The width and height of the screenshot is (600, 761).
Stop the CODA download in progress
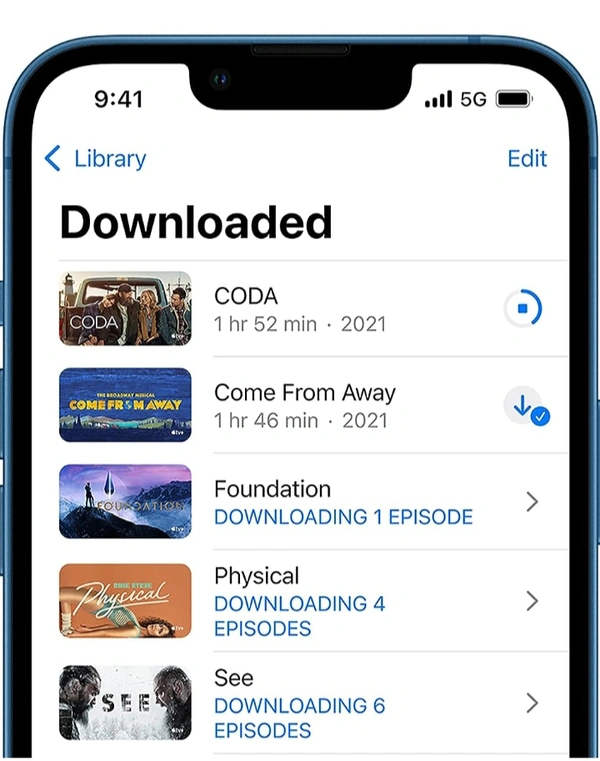pos(523,309)
